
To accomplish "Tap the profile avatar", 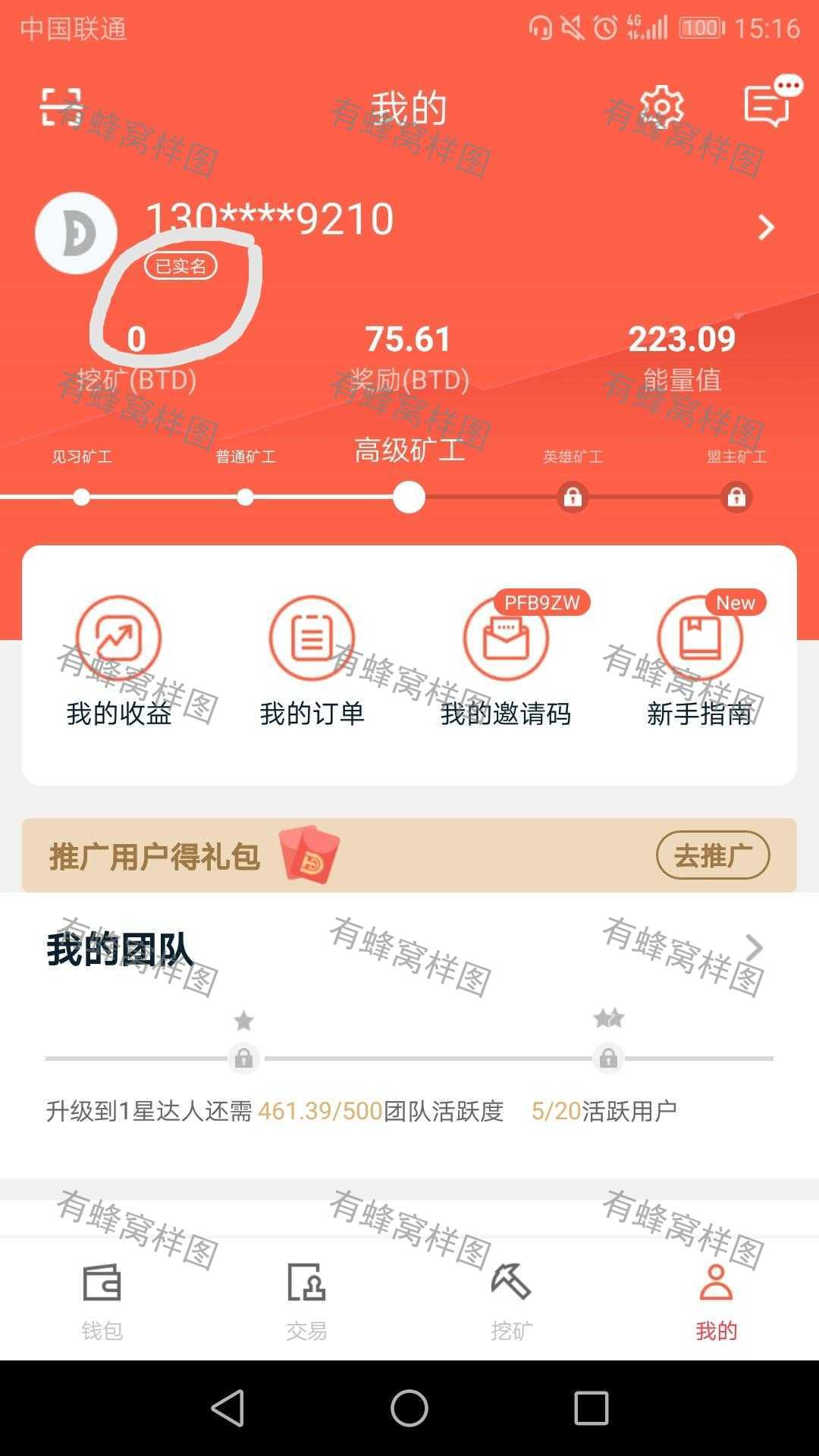I will tap(76, 233).
